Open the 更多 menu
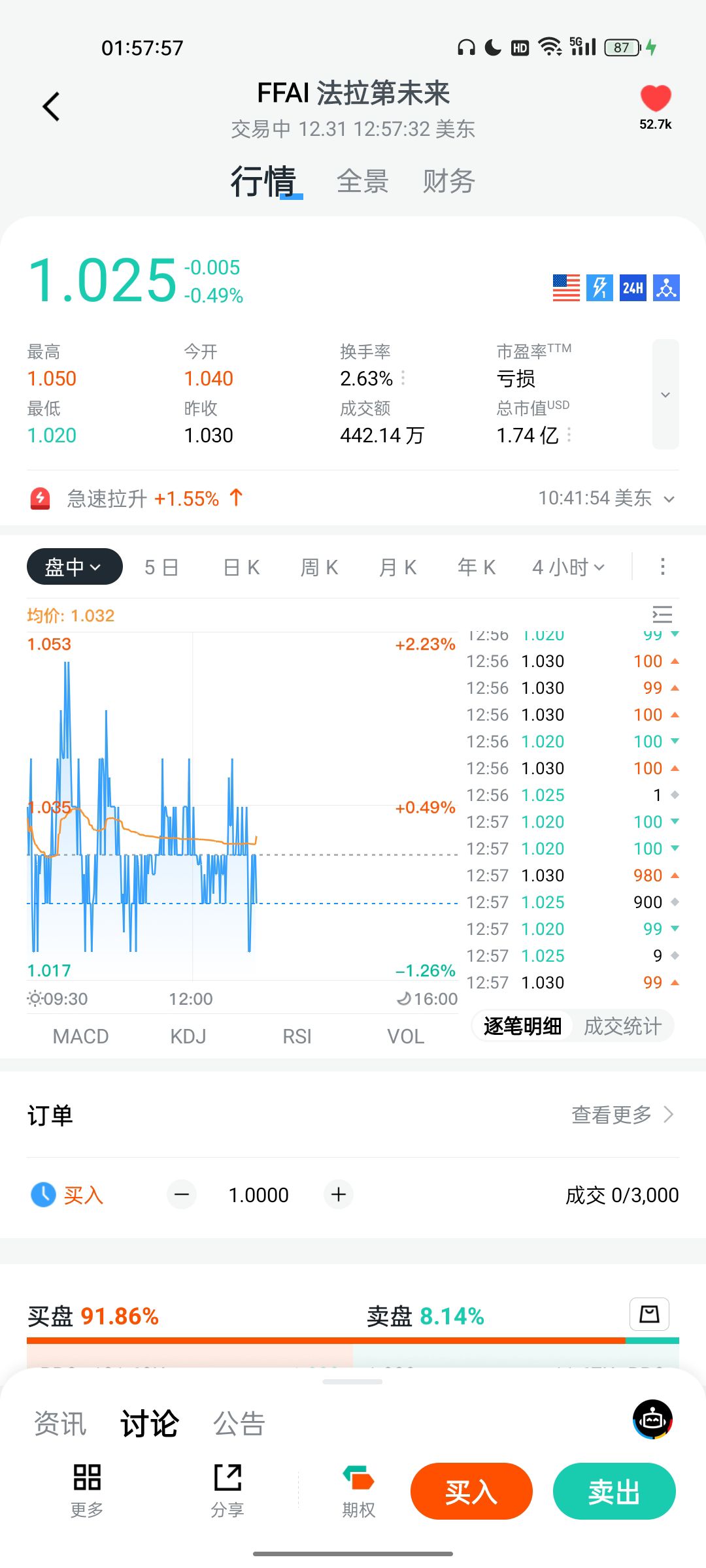 [87, 1490]
